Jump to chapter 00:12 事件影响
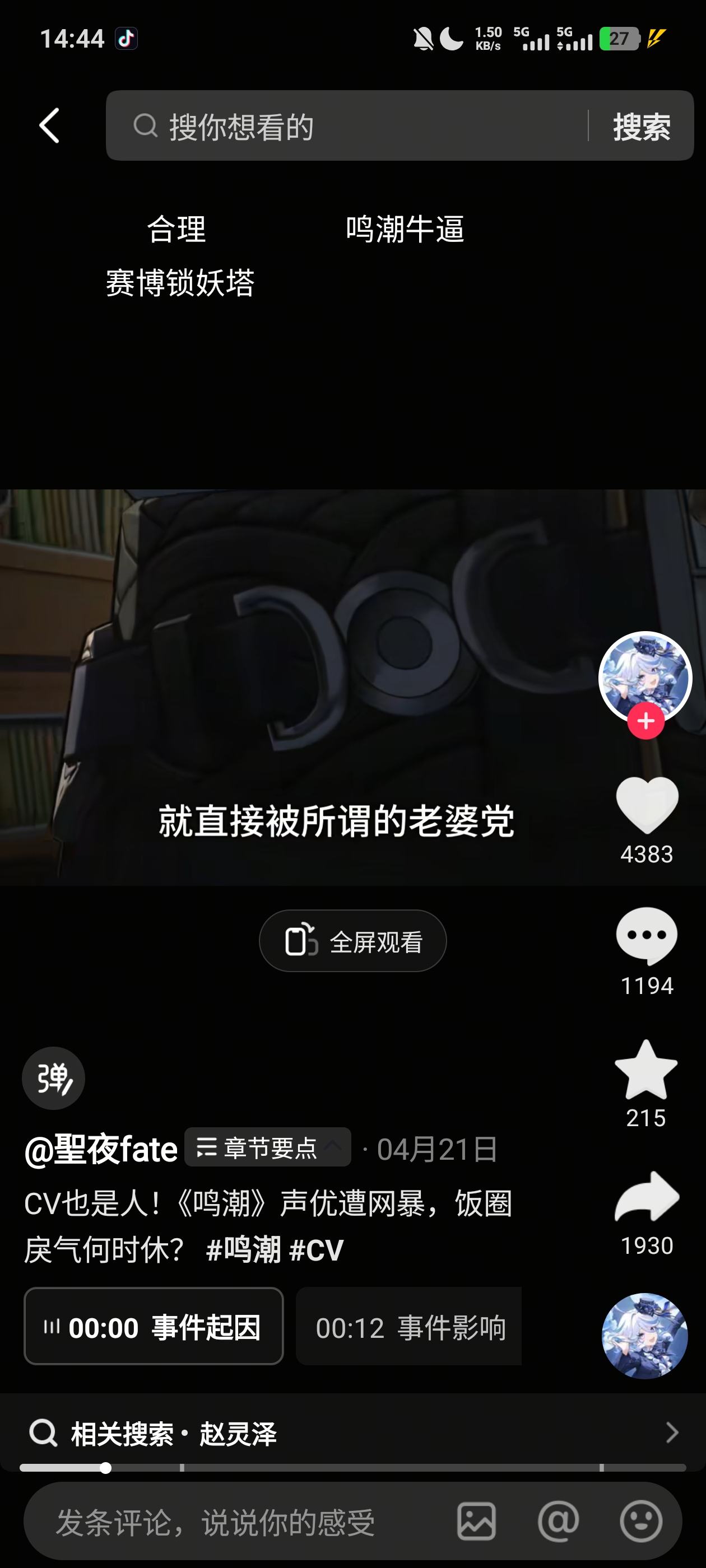Screen dimensions: 706x1568 pyautogui.click(x=408, y=1327)
